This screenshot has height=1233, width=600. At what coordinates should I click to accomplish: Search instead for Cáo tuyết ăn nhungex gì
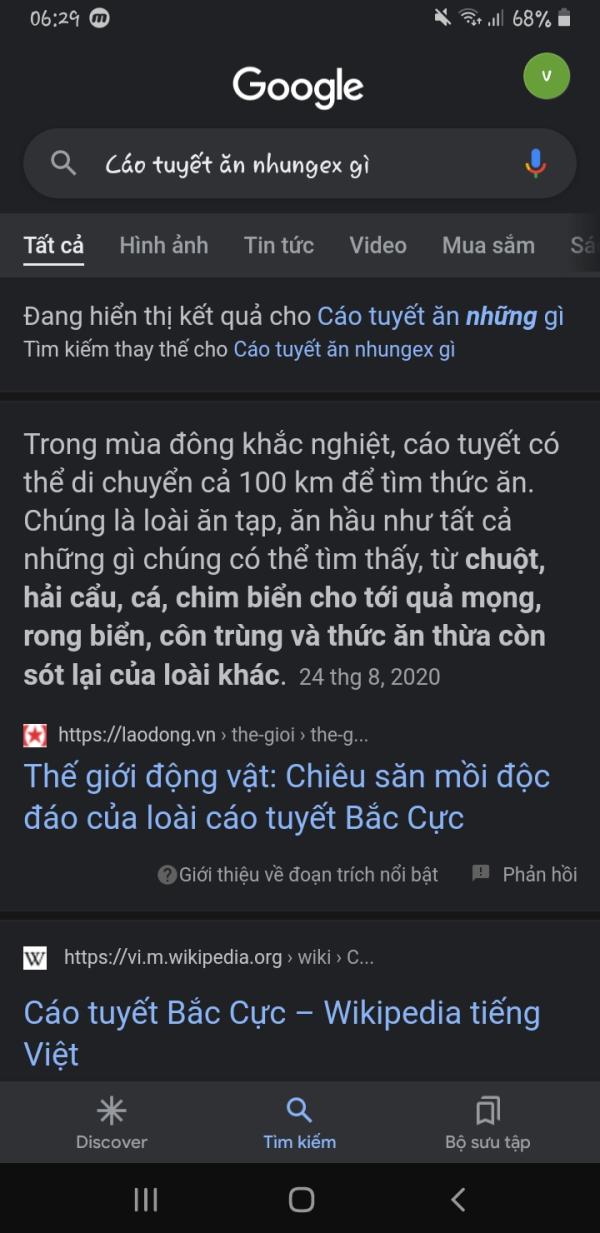point(344,350)
